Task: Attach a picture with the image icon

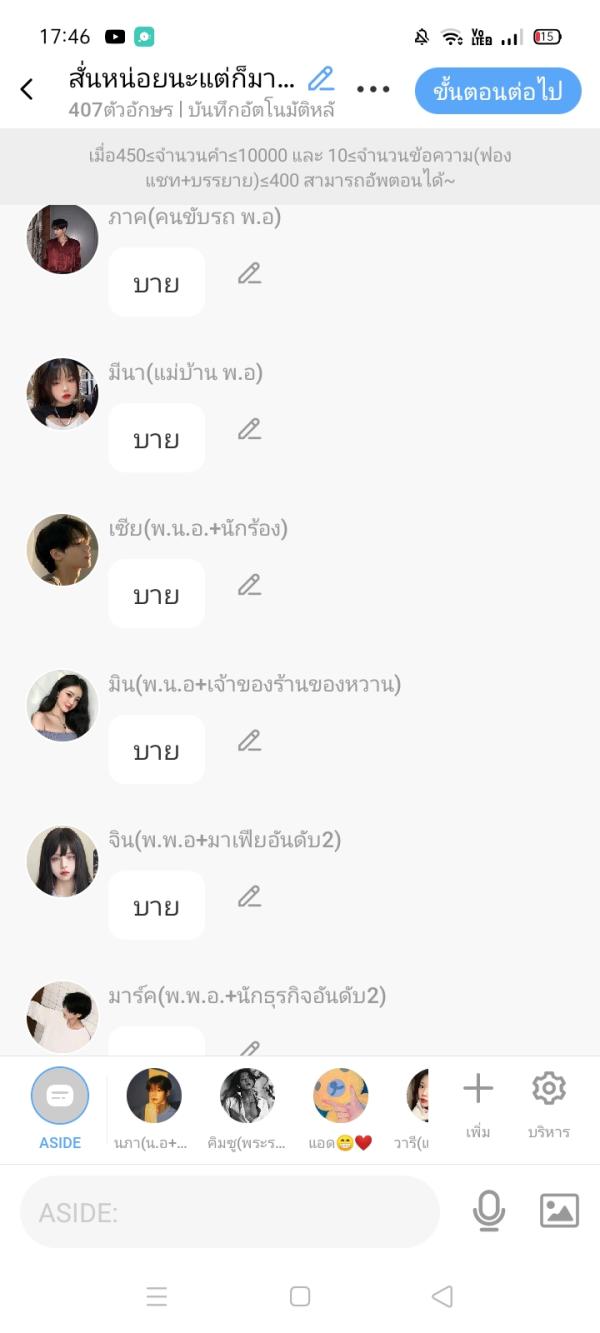Action: (x=559, y=1211)
